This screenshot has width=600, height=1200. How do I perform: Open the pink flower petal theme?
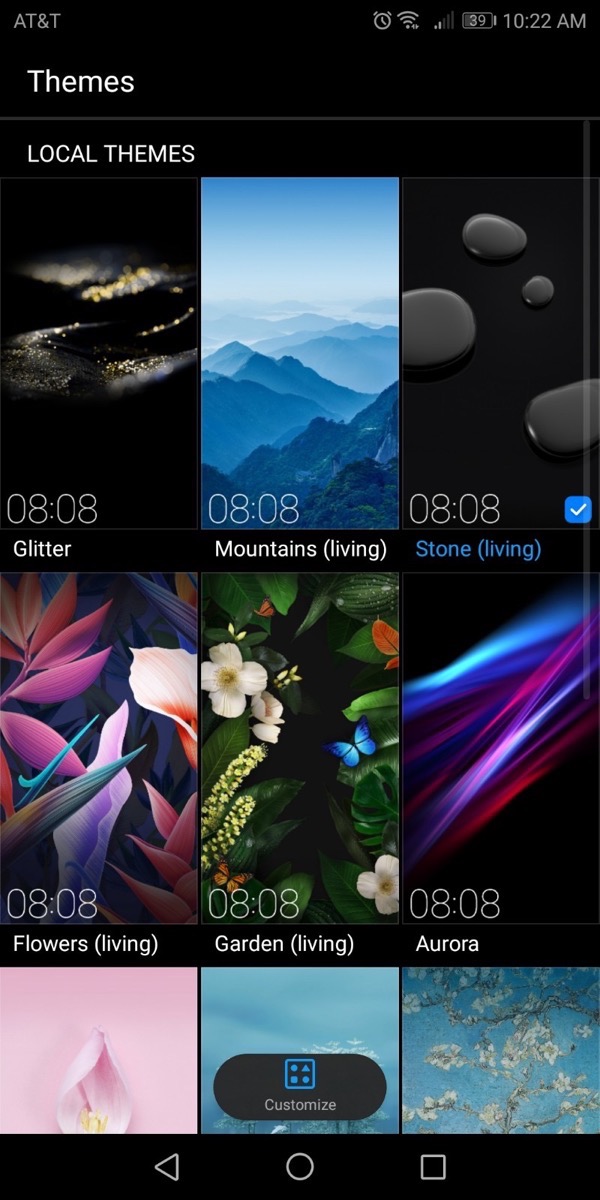click(x=99, y=1050)
